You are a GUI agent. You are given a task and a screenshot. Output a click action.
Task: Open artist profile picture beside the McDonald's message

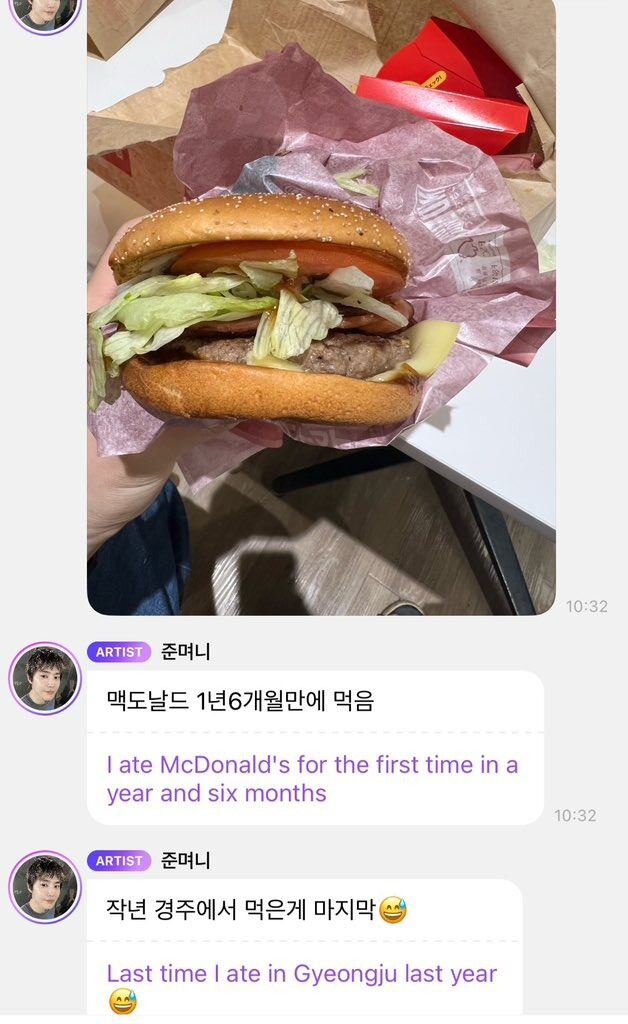coord(44,679)
